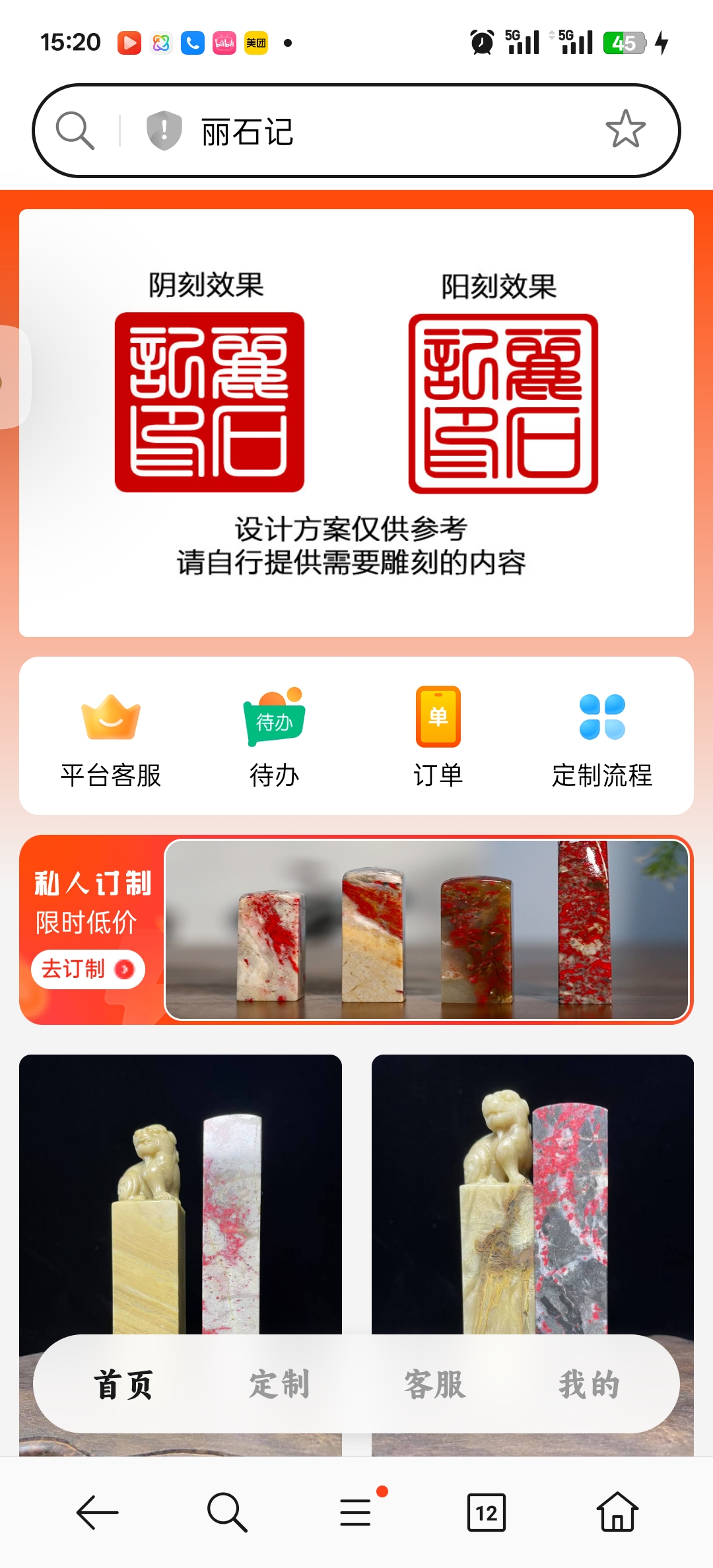Tap the search magnifier in address bar
Screen dimensions: 713x1568
[x=75, y=130]
